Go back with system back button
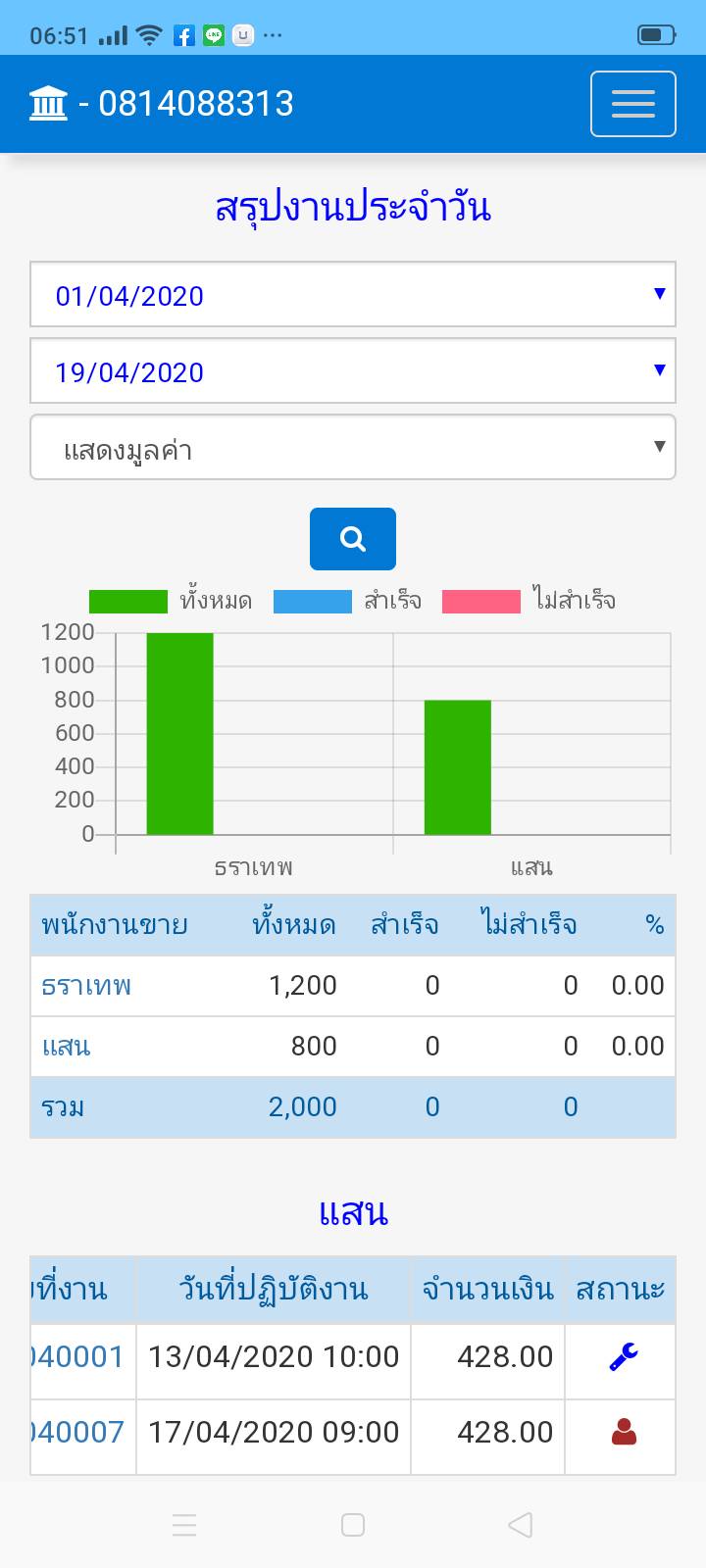The width and height of the screenshot is (706, 1568). click(x=521, y=1525)
